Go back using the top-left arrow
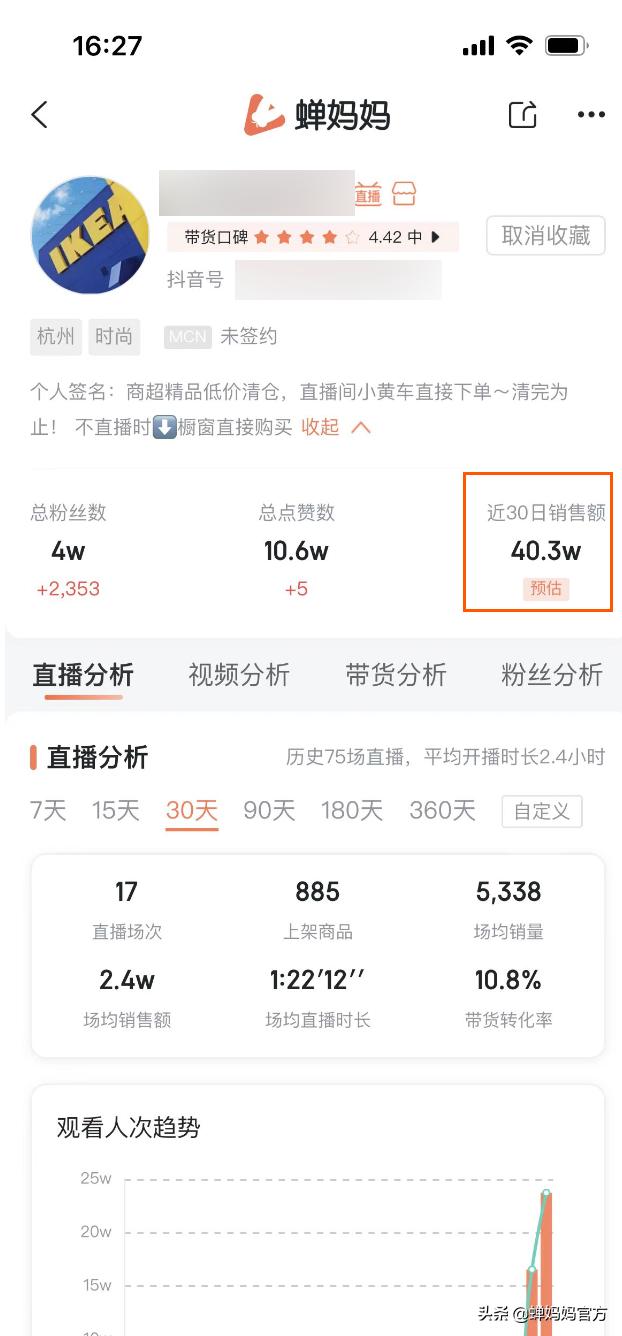This screenshot has width=622, height=1336. pos(40,115)
